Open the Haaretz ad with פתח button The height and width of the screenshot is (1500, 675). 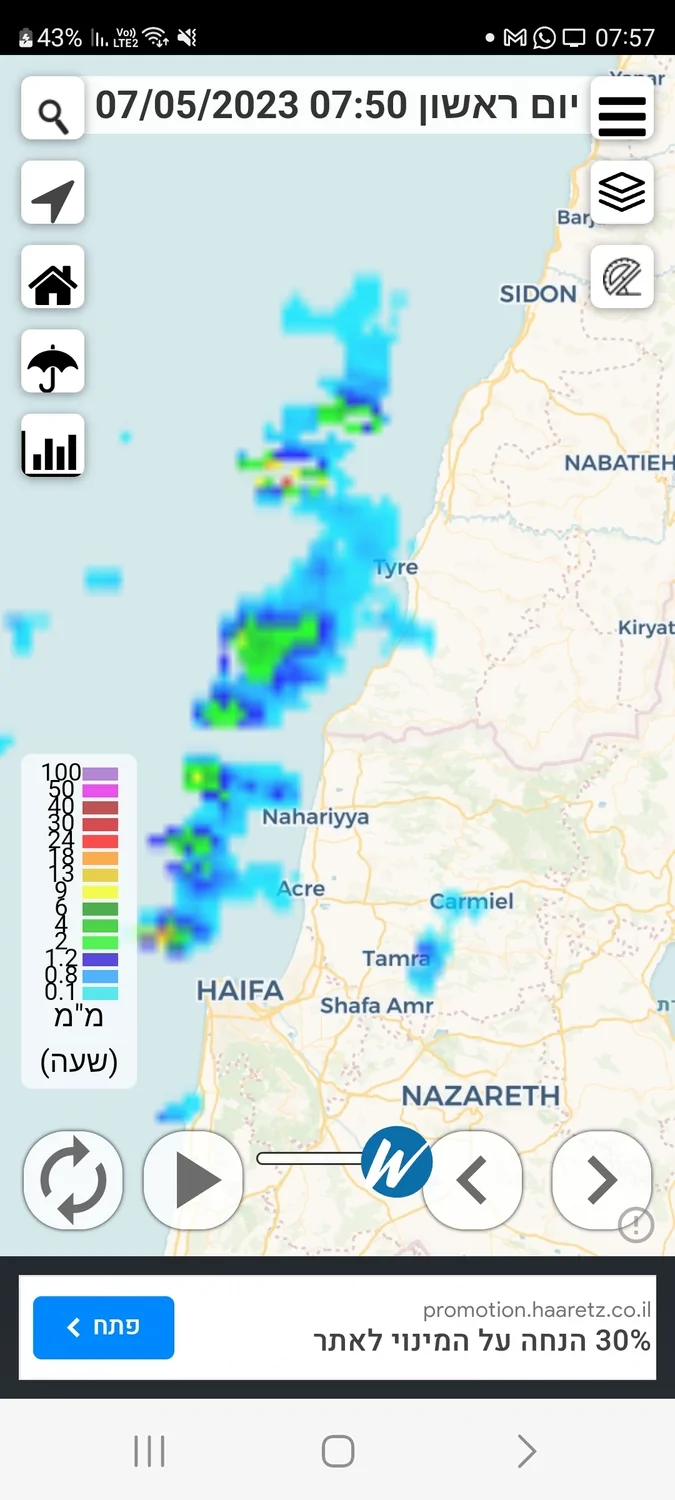pos(103,1327)
